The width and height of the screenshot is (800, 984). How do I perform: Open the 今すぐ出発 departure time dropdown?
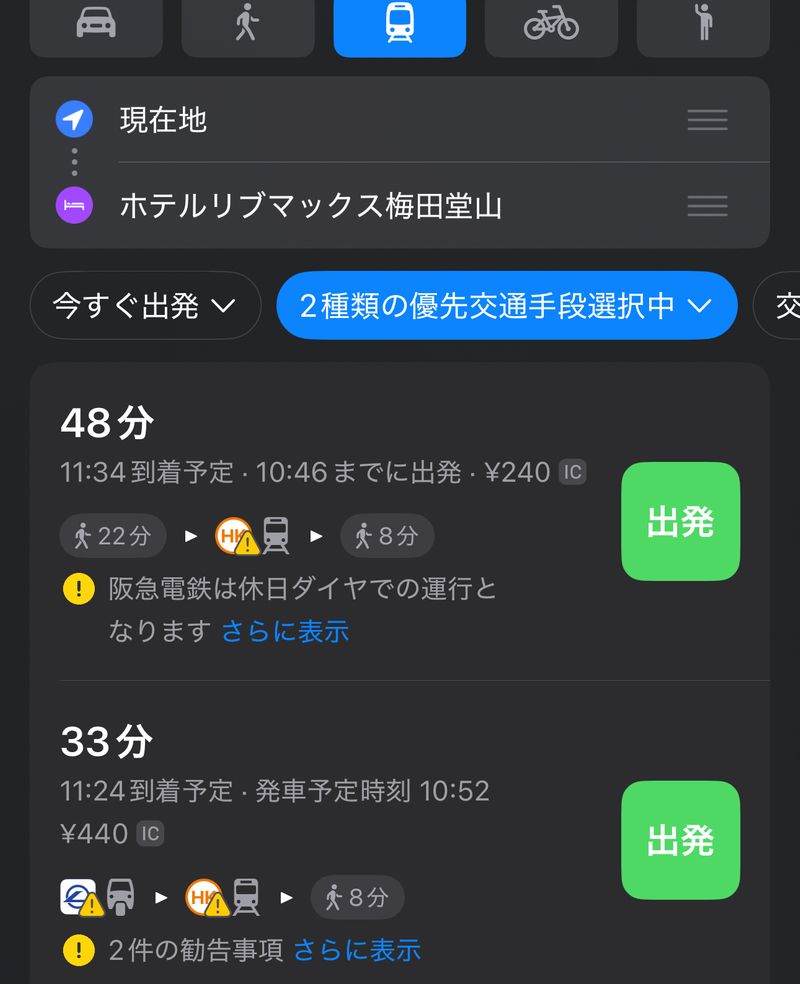(x=145, y=306)
